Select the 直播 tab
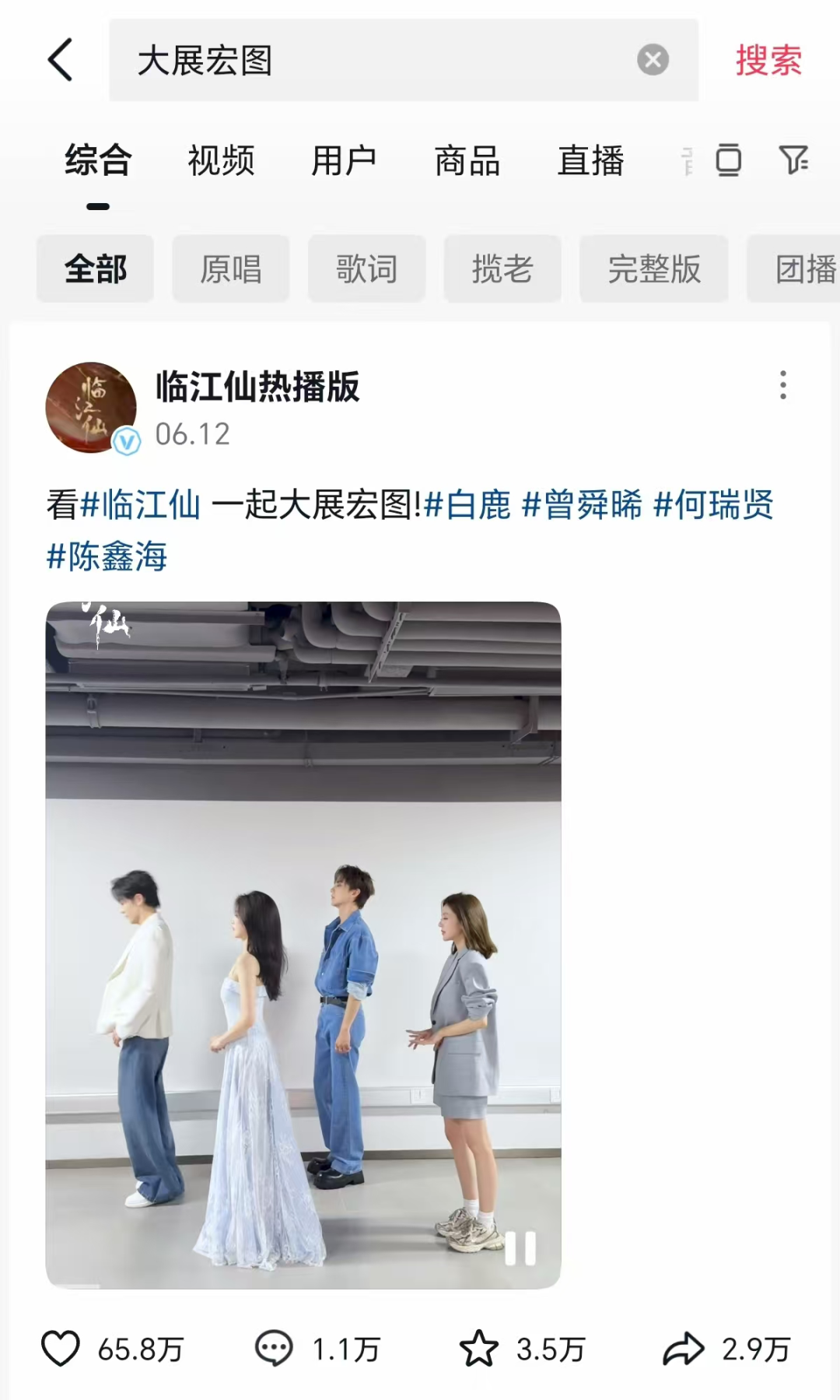This screenshot has width=840, height=1400. point(590,161)
